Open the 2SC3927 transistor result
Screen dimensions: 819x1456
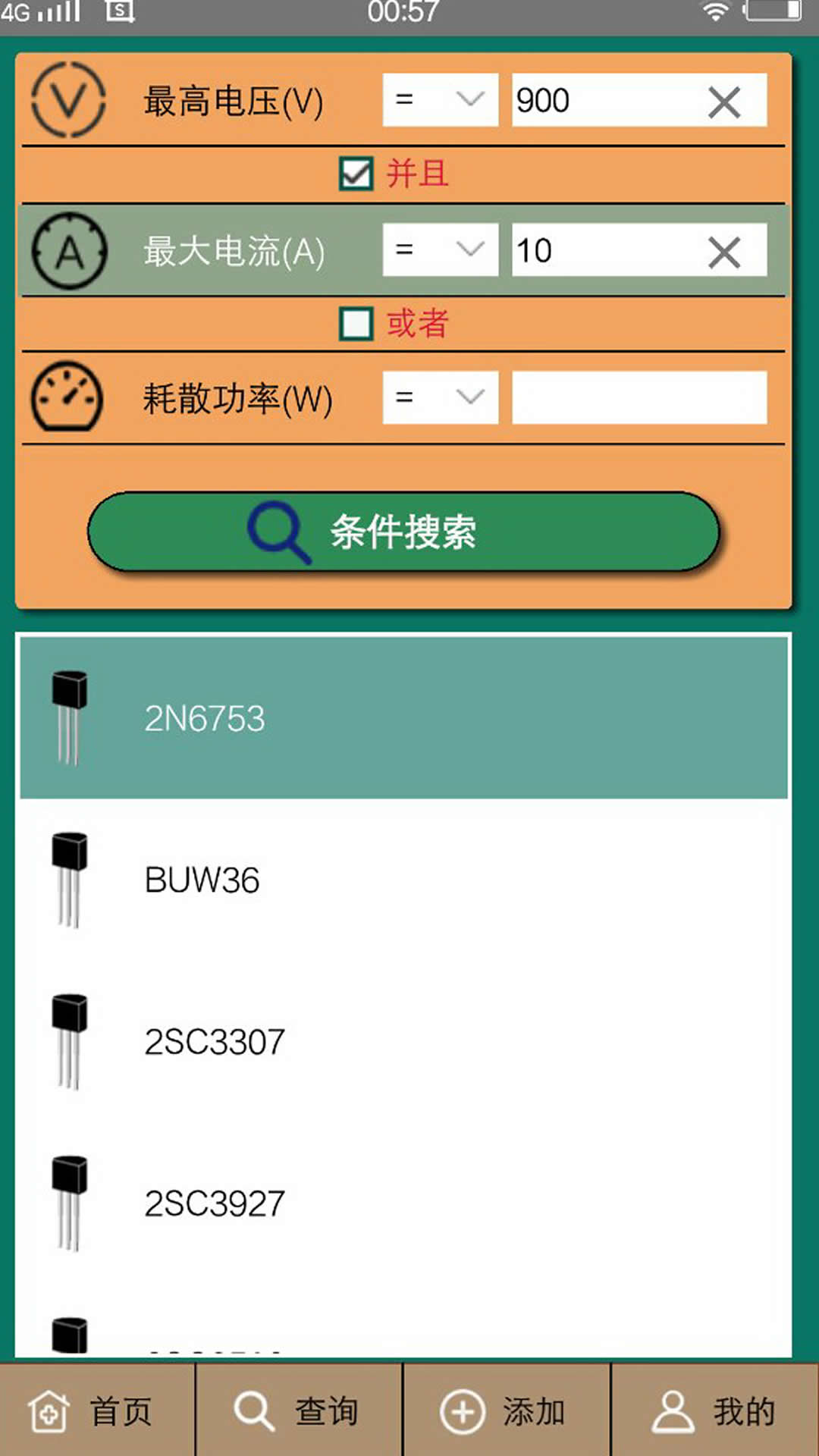[403, 1203]
